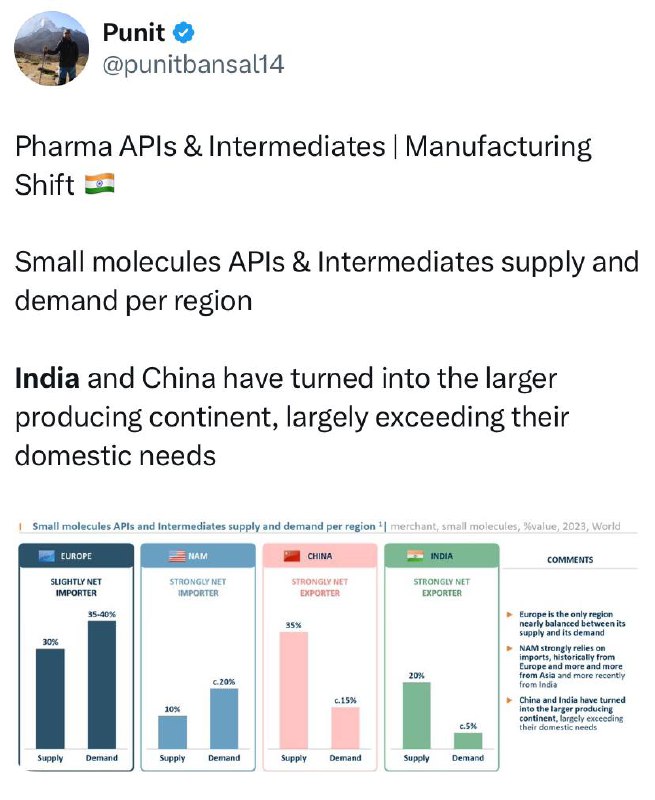Screen dimensions: 655x800
Task: Open Punit's profile picture
Action: click(x=52, y=48)
